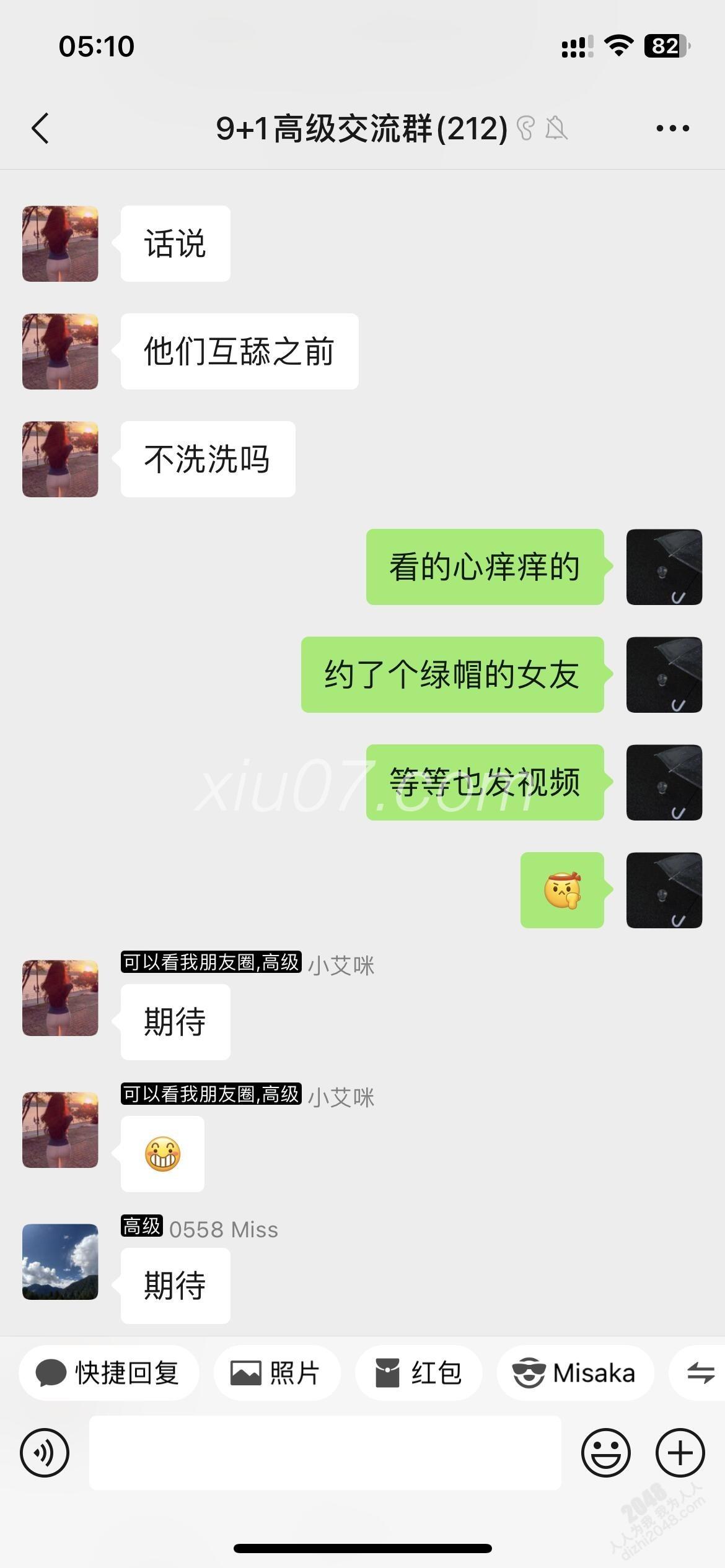Open the emoji sticker panel
Viewport: 725px width, 1568px height.
(605, 1452)
